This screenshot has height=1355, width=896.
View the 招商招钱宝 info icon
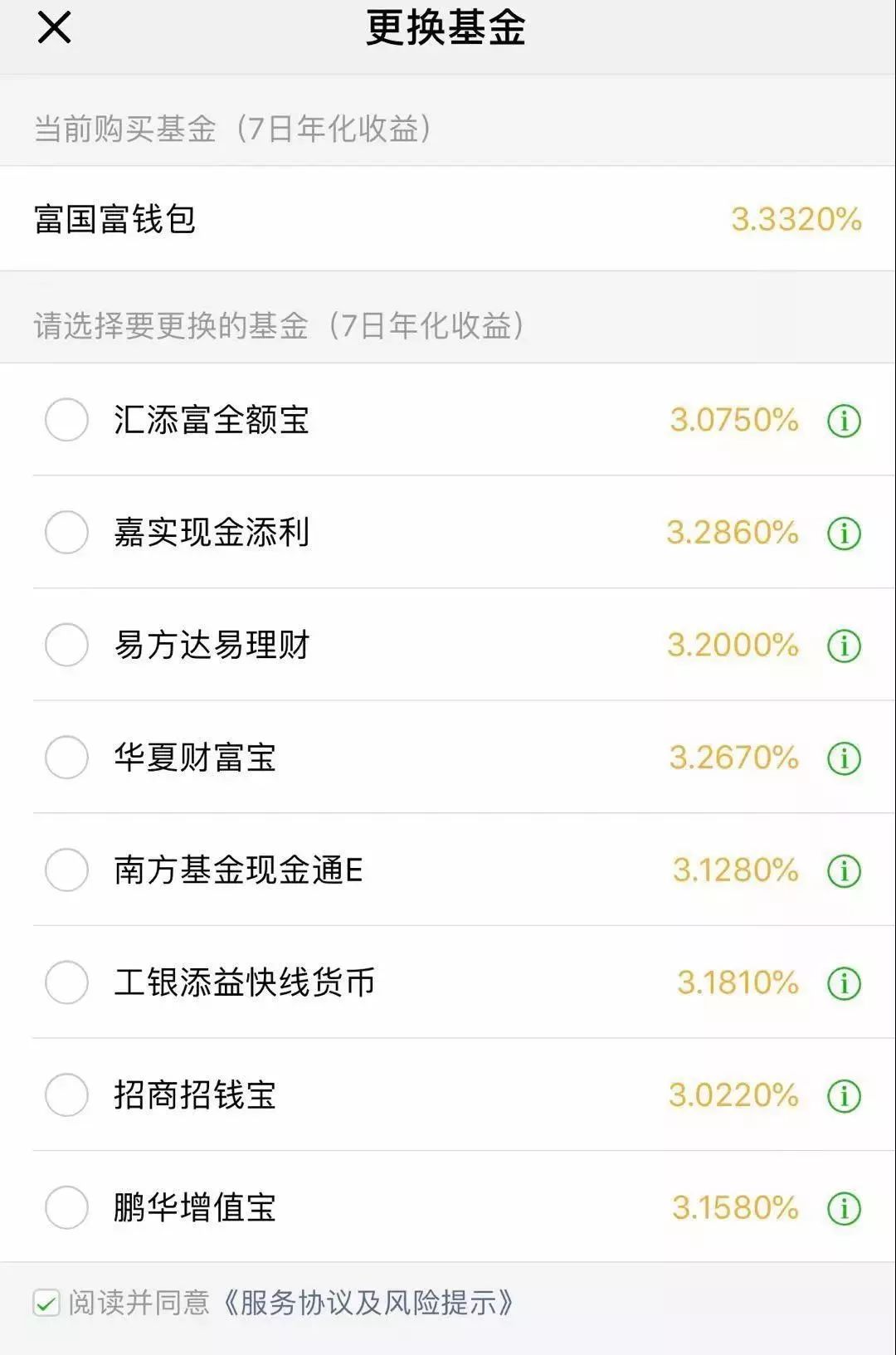click(x=845, y=1098)
